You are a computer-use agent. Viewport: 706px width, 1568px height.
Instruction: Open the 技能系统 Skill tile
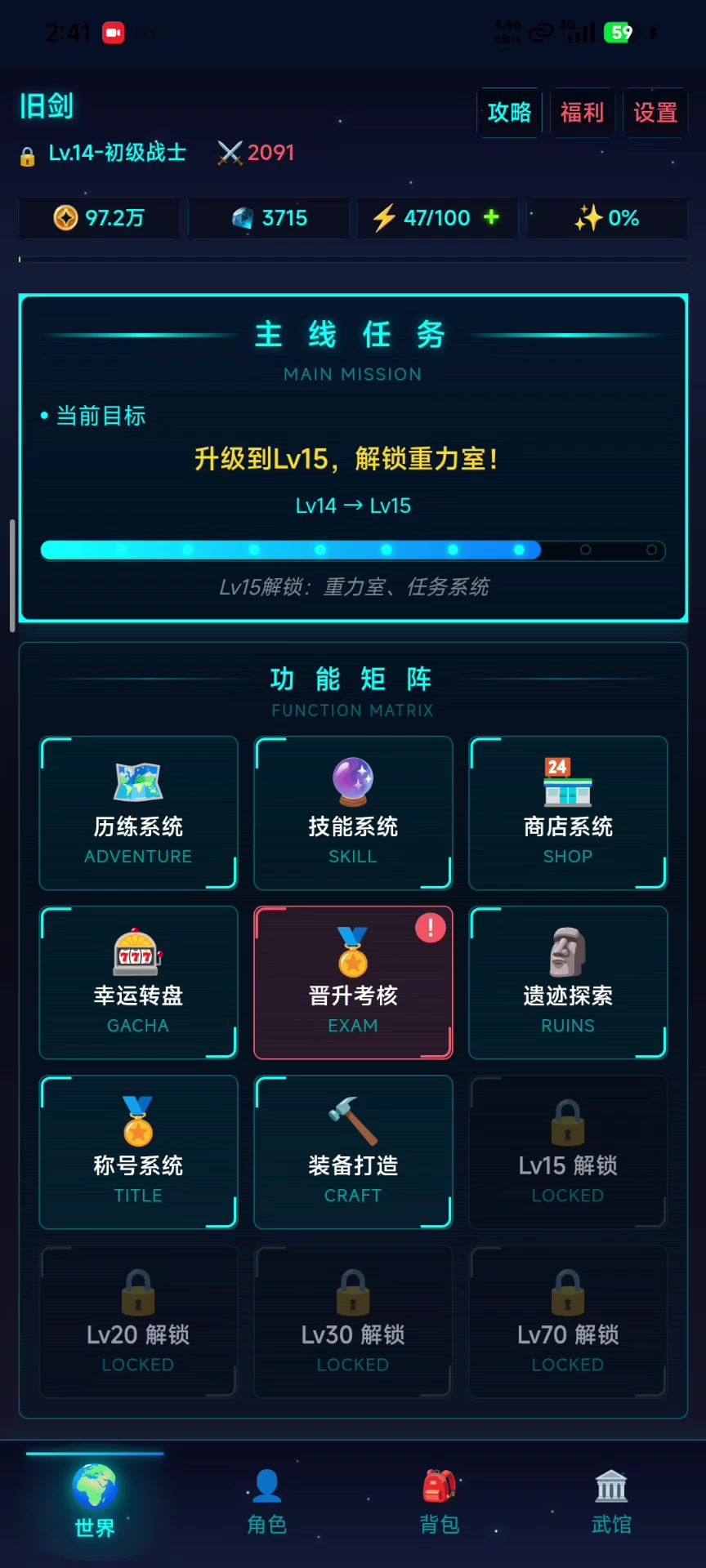pyautogui.click(x=353, y=813)
